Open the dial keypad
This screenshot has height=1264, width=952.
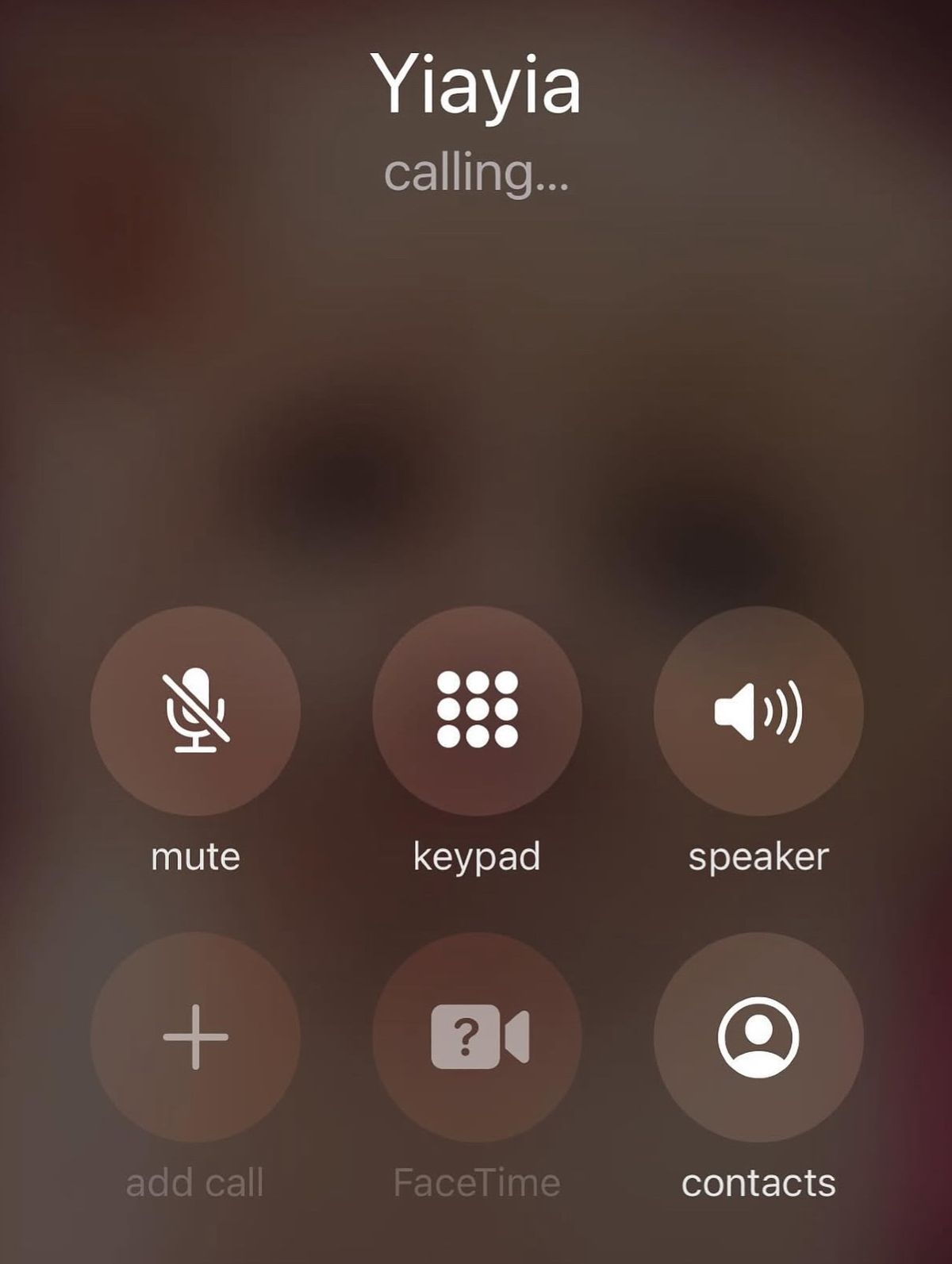tap(477, 711)
